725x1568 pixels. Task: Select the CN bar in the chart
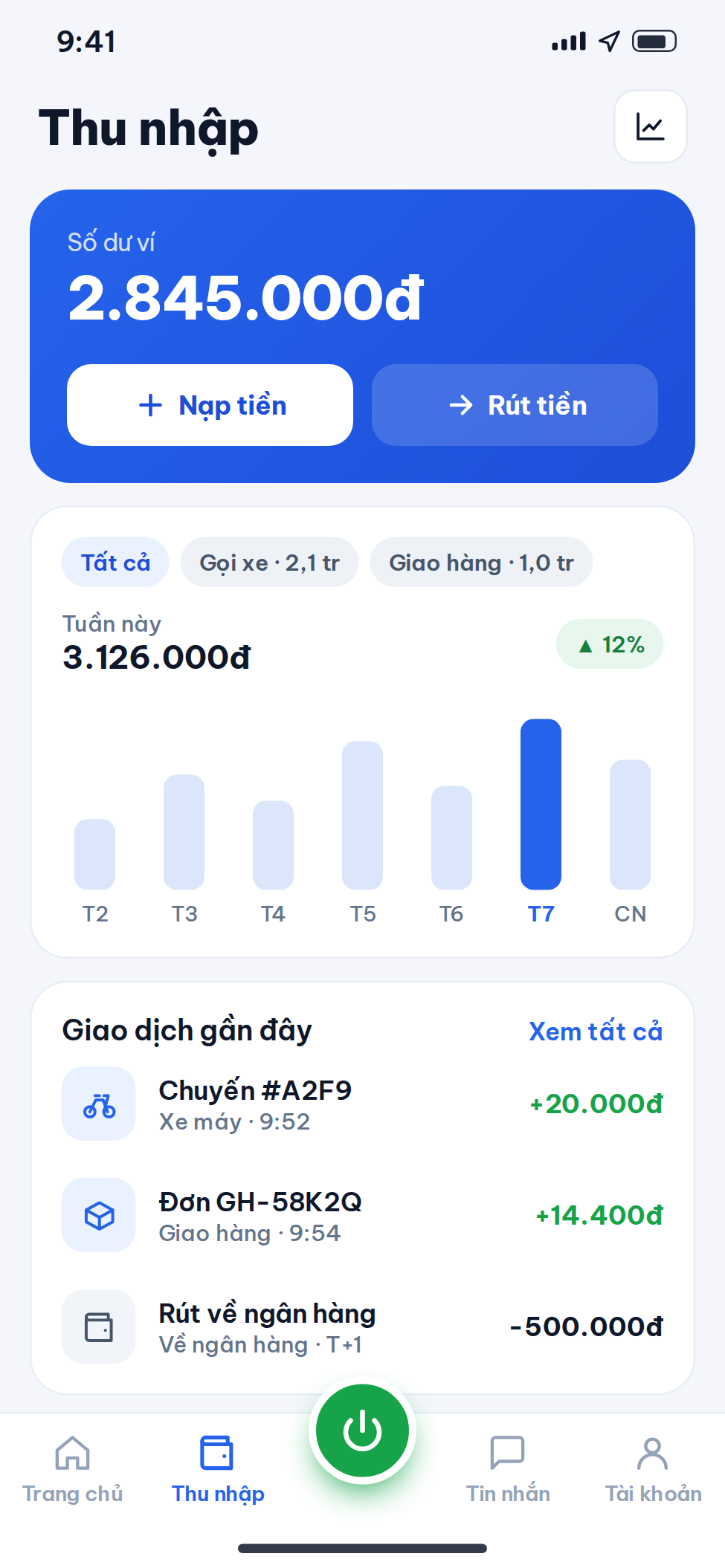pyautogui.click(x=630, y=825)
